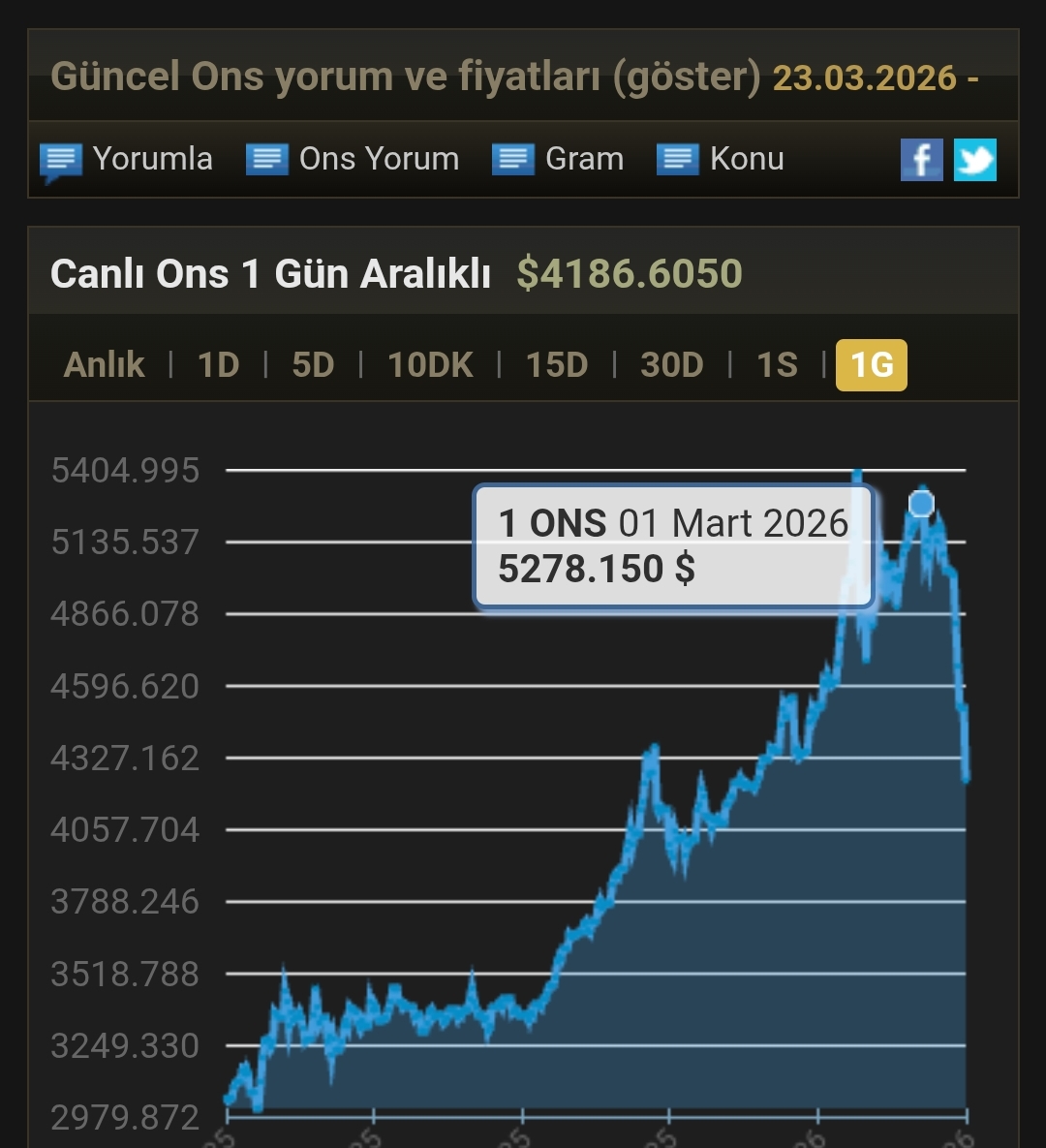Share on Facebook
Viewport: 1046px width, 1148px height.
pyautogui.click(x=921, y=160)
